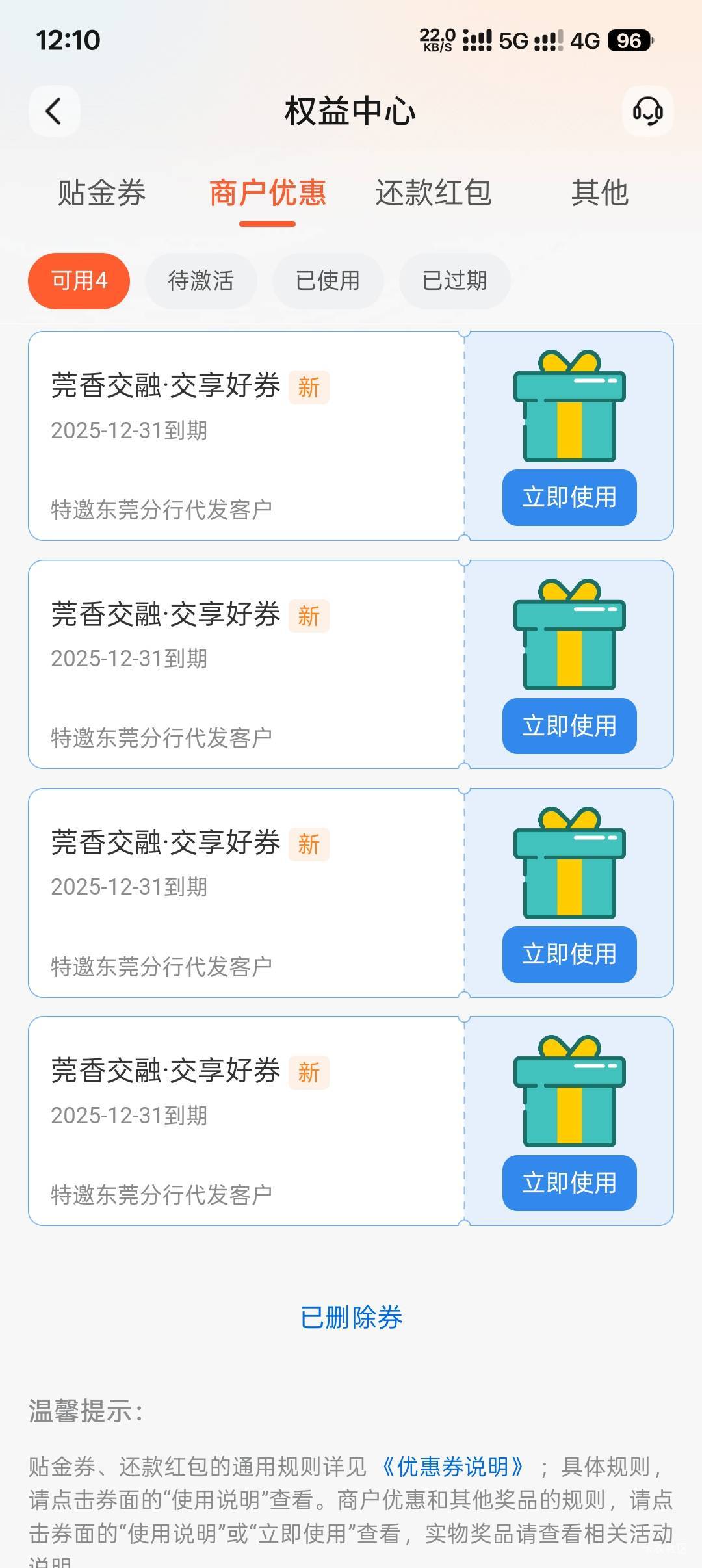Image resolution: width=702 pixels, height=1568 pixels.
Task: Select the 商户优惠 tab
Action: 267,193
